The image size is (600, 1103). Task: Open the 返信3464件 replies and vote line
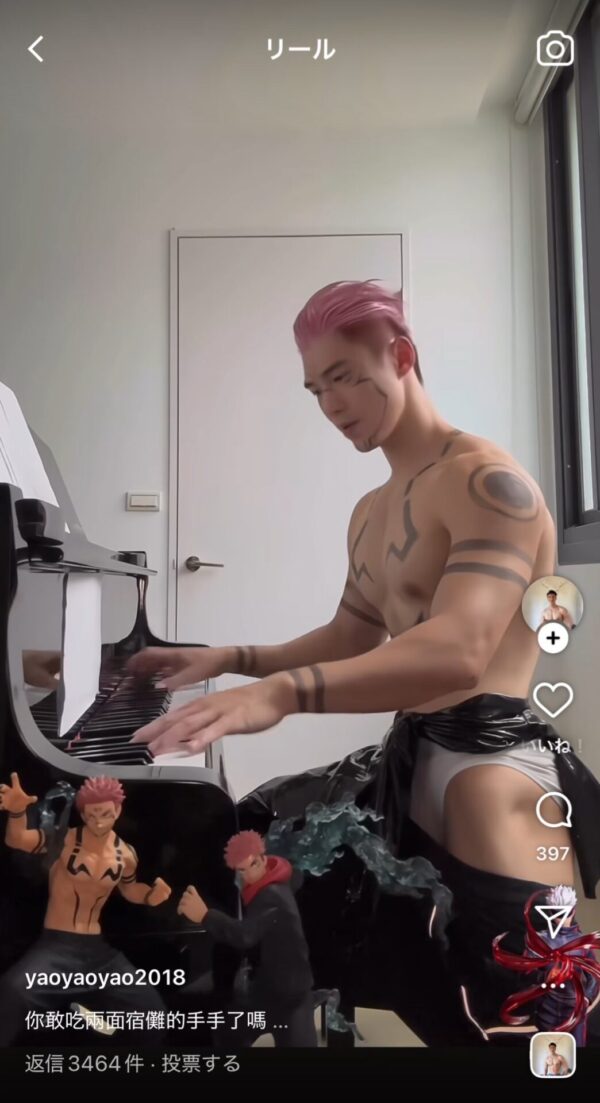[x=133, y=1063]
